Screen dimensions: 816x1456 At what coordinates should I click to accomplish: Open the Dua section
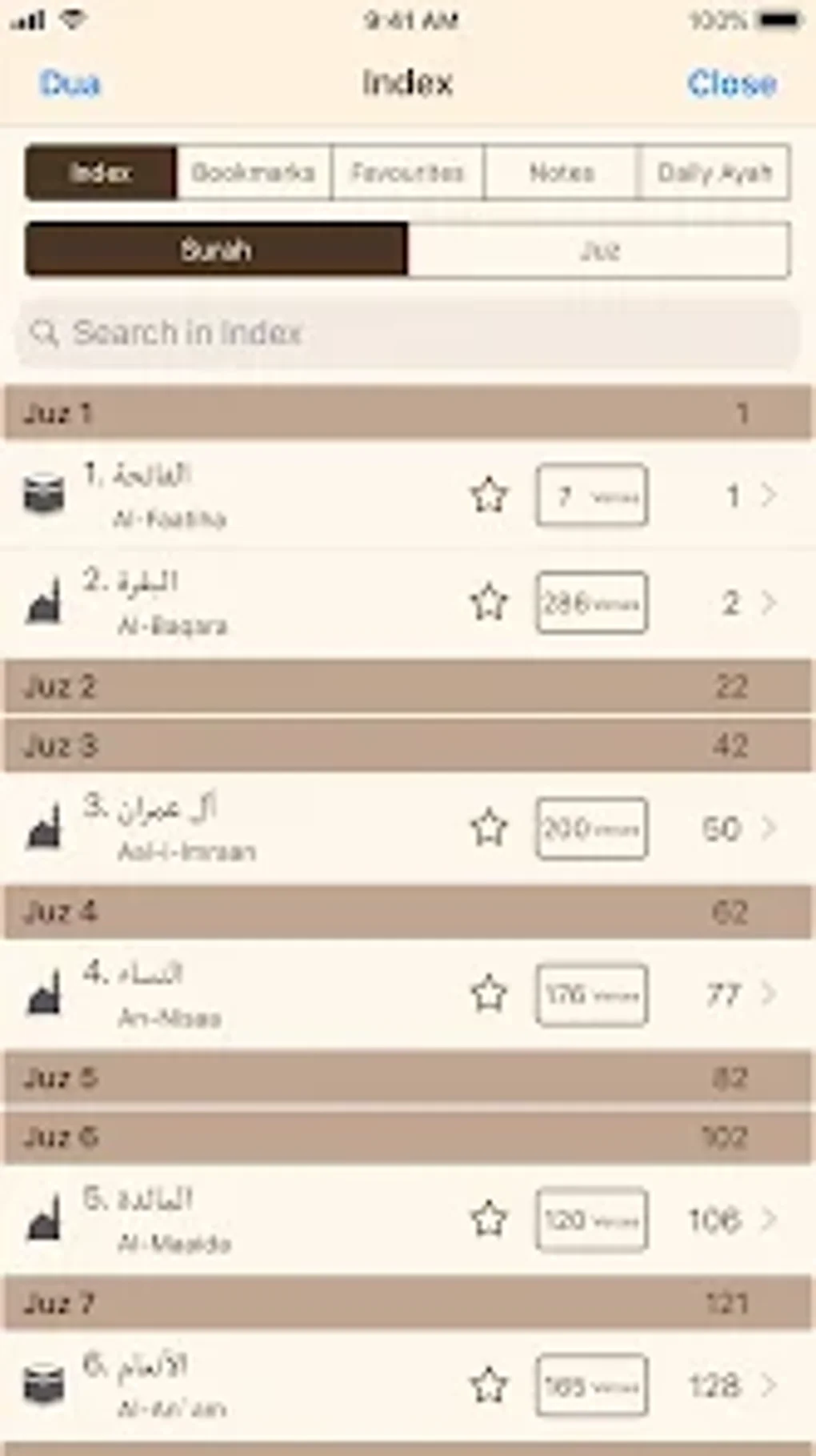70,83
